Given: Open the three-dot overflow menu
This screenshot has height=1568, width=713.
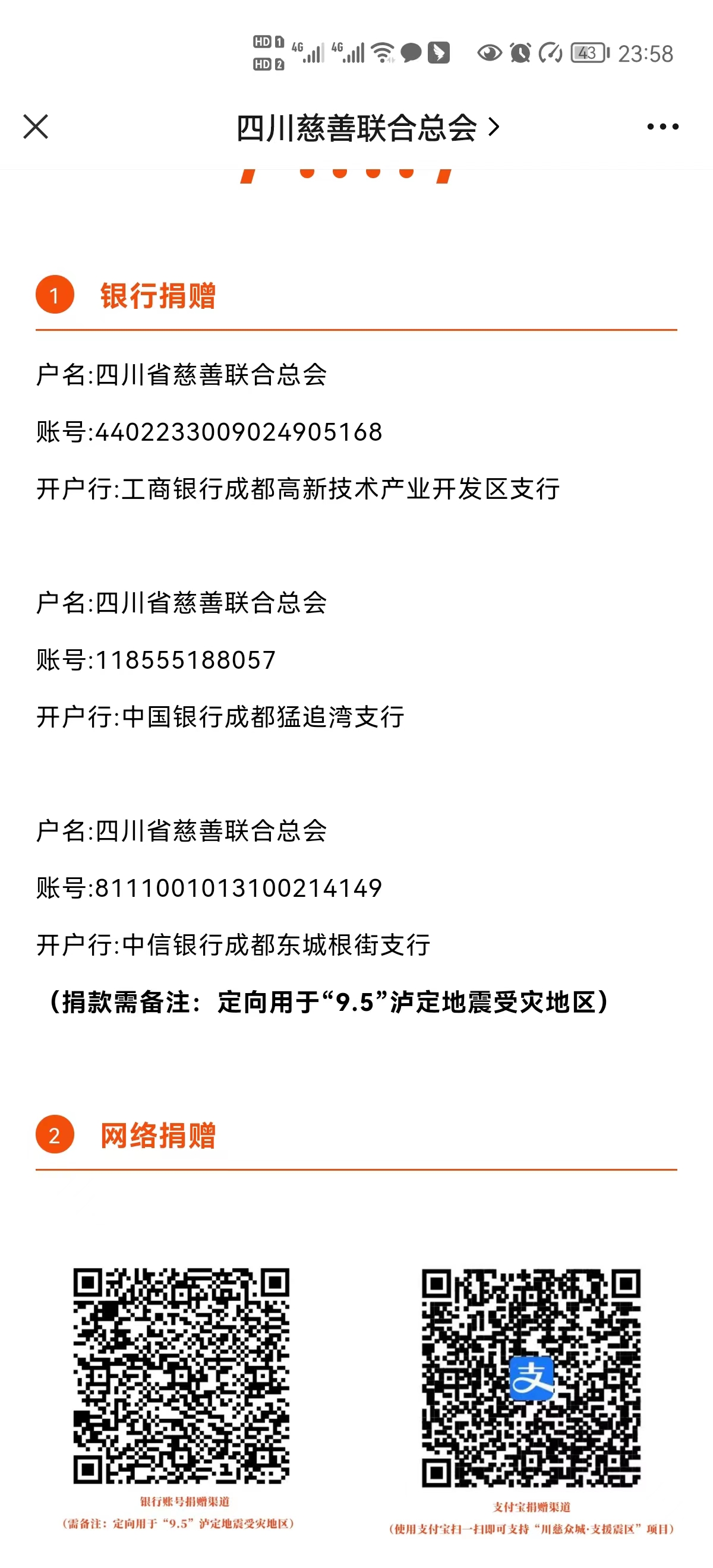Looking at the screenshot, I should tap(662, 127).
